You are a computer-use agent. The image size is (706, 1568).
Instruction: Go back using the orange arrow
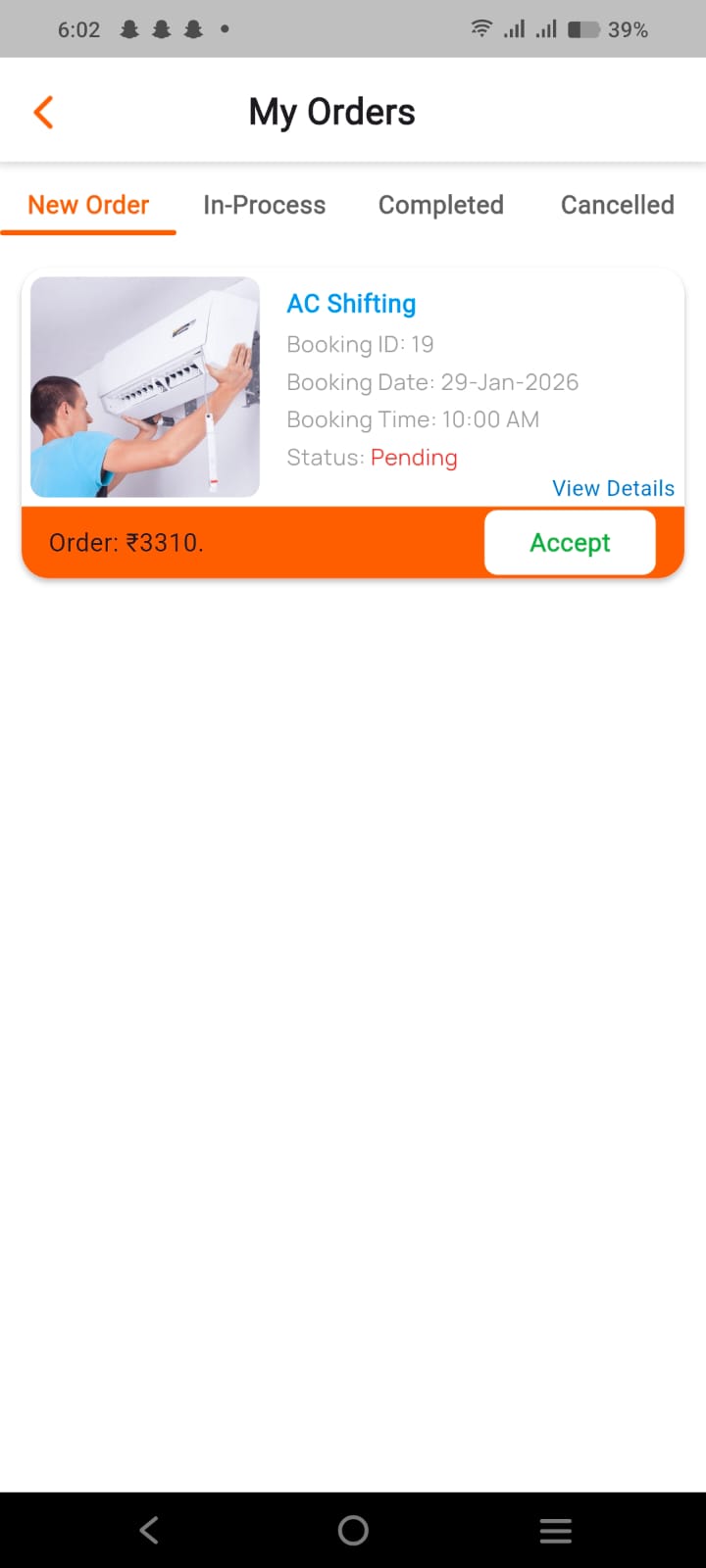[x=43, y=112]
